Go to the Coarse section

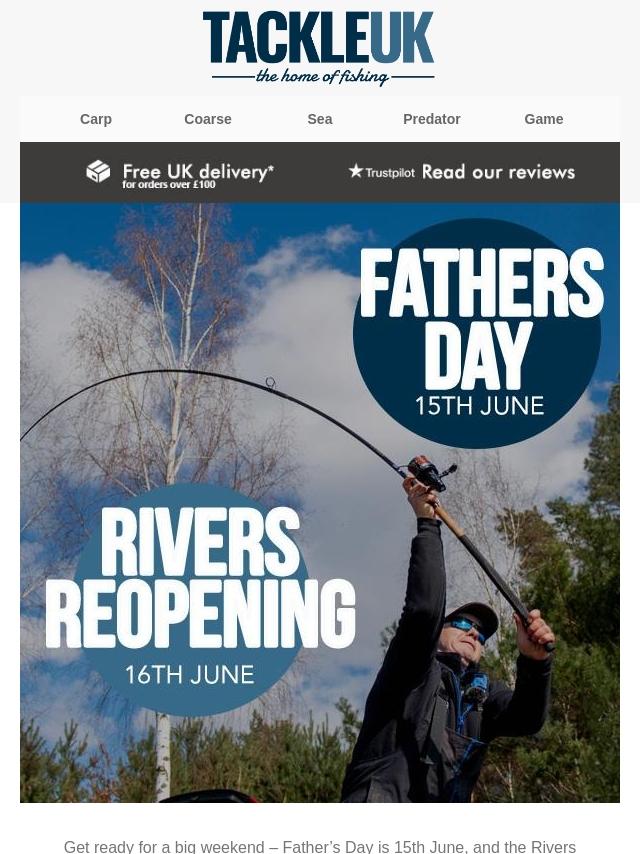208,119
